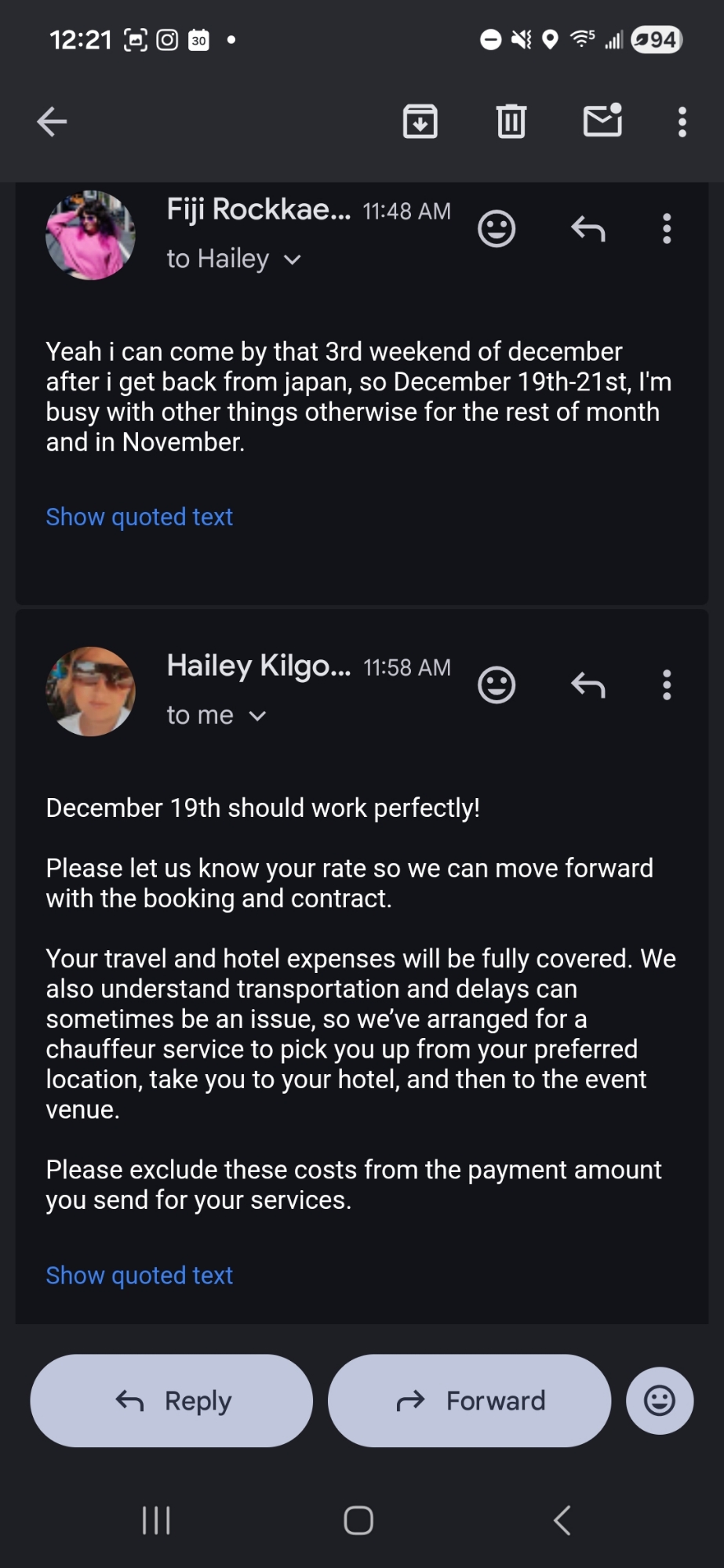Forward this email
This screenshot has width=724, height=1568.
tap(469, 1401)
